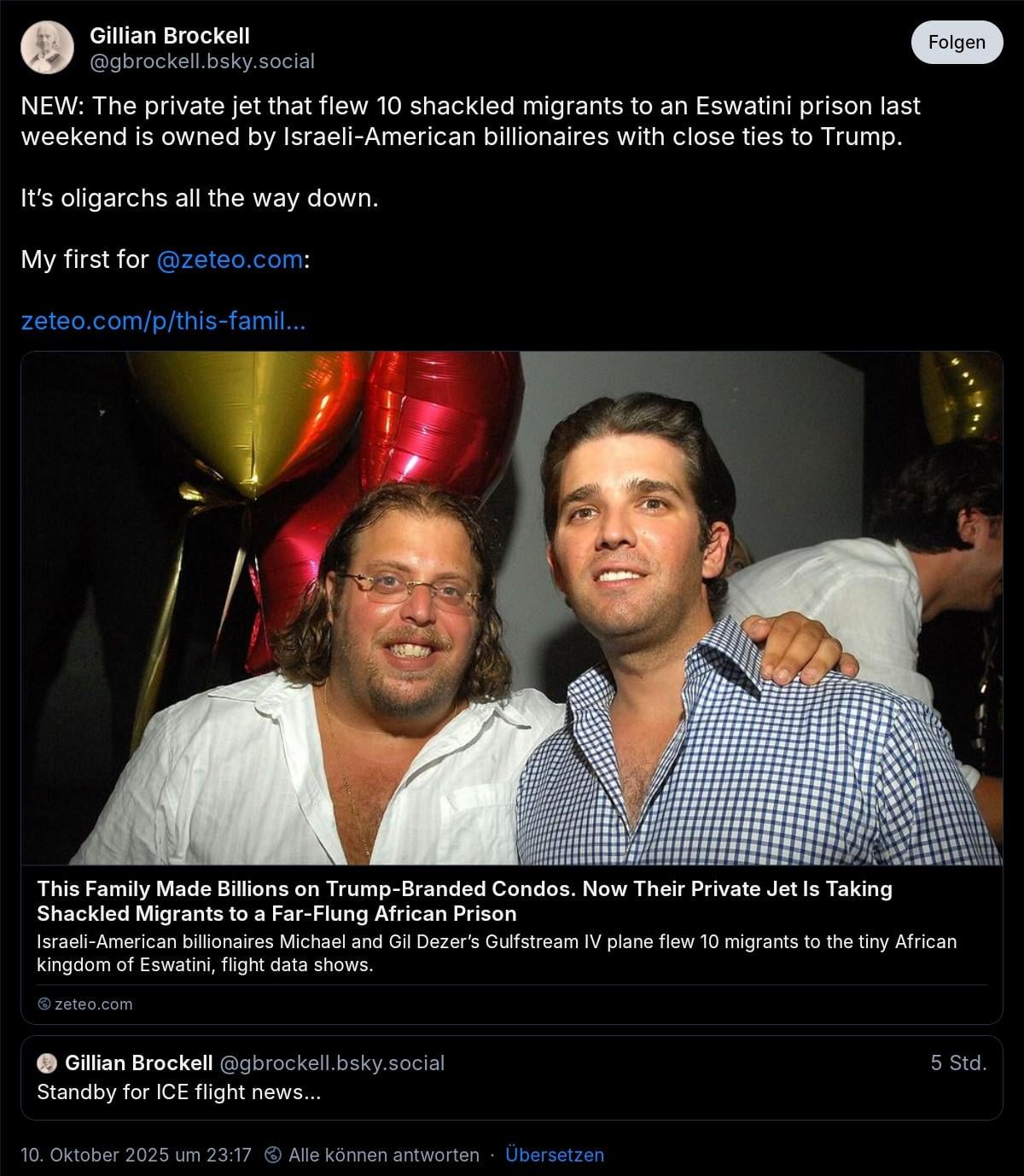
Task: Open the @gbrockell.bsky.social handle in the header
Action: (x=202, y=61)
